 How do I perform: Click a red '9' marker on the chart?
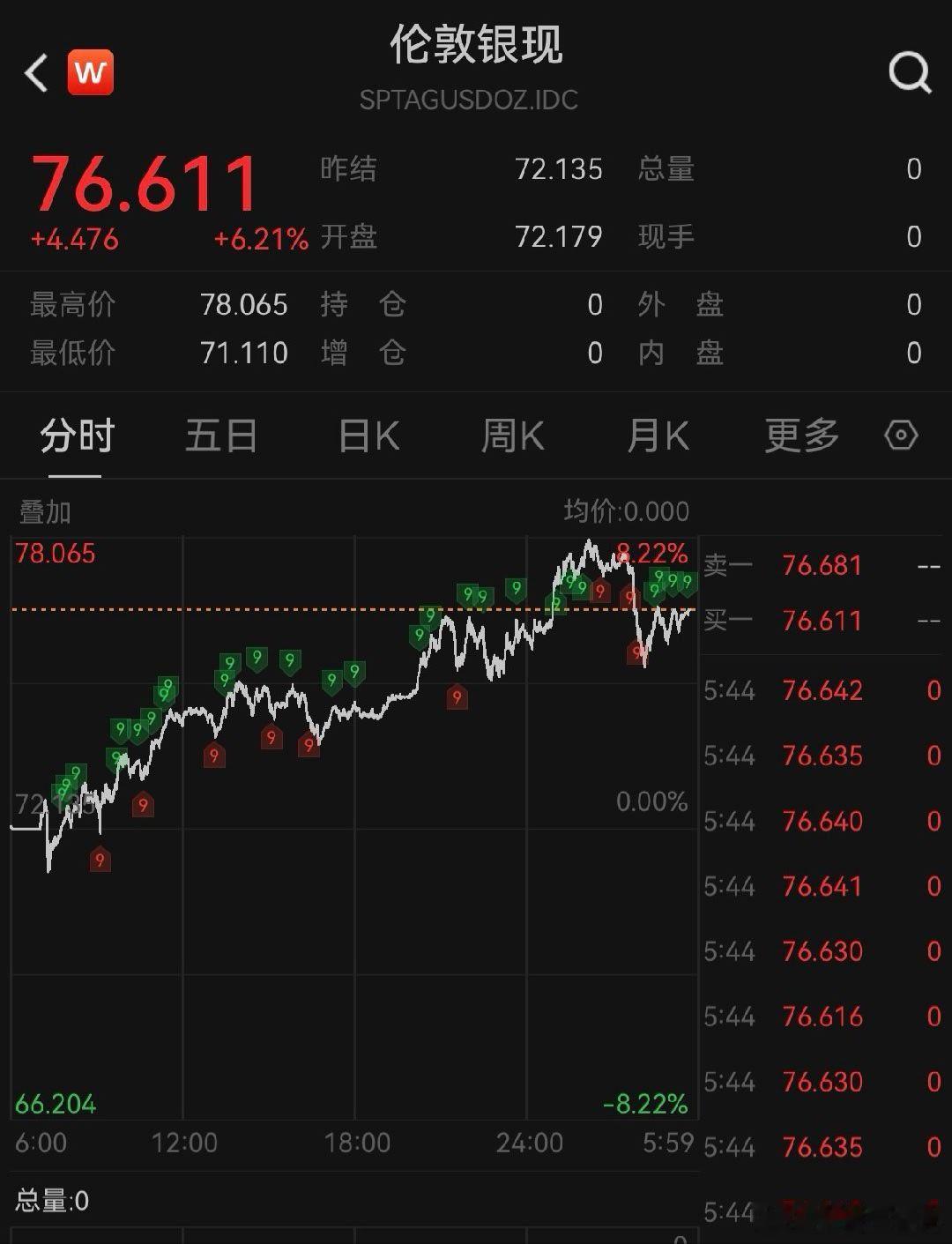[x=213, y=755]
